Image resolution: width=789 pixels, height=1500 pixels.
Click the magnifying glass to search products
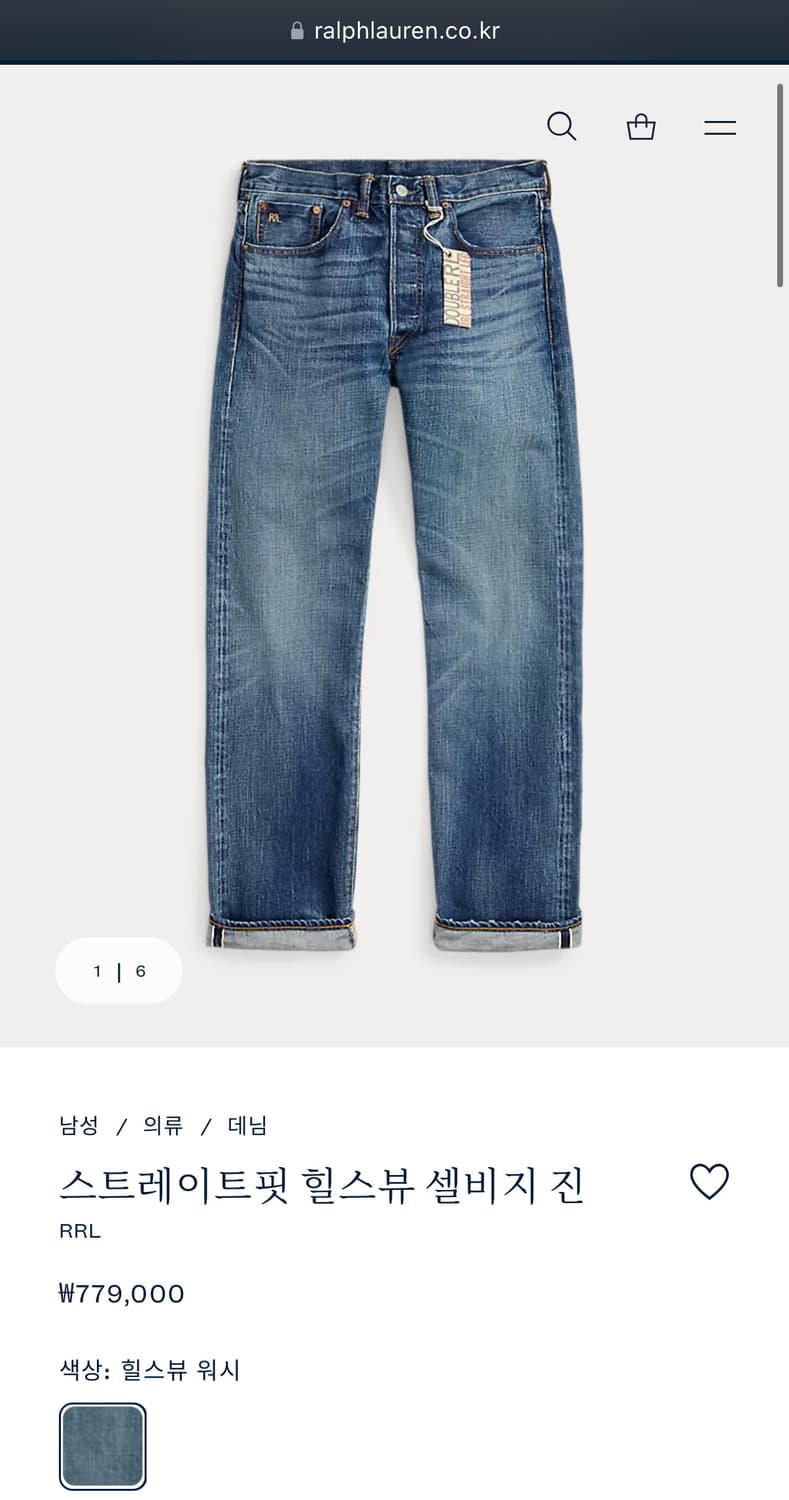pyautogui.click(x=561, y=127)
